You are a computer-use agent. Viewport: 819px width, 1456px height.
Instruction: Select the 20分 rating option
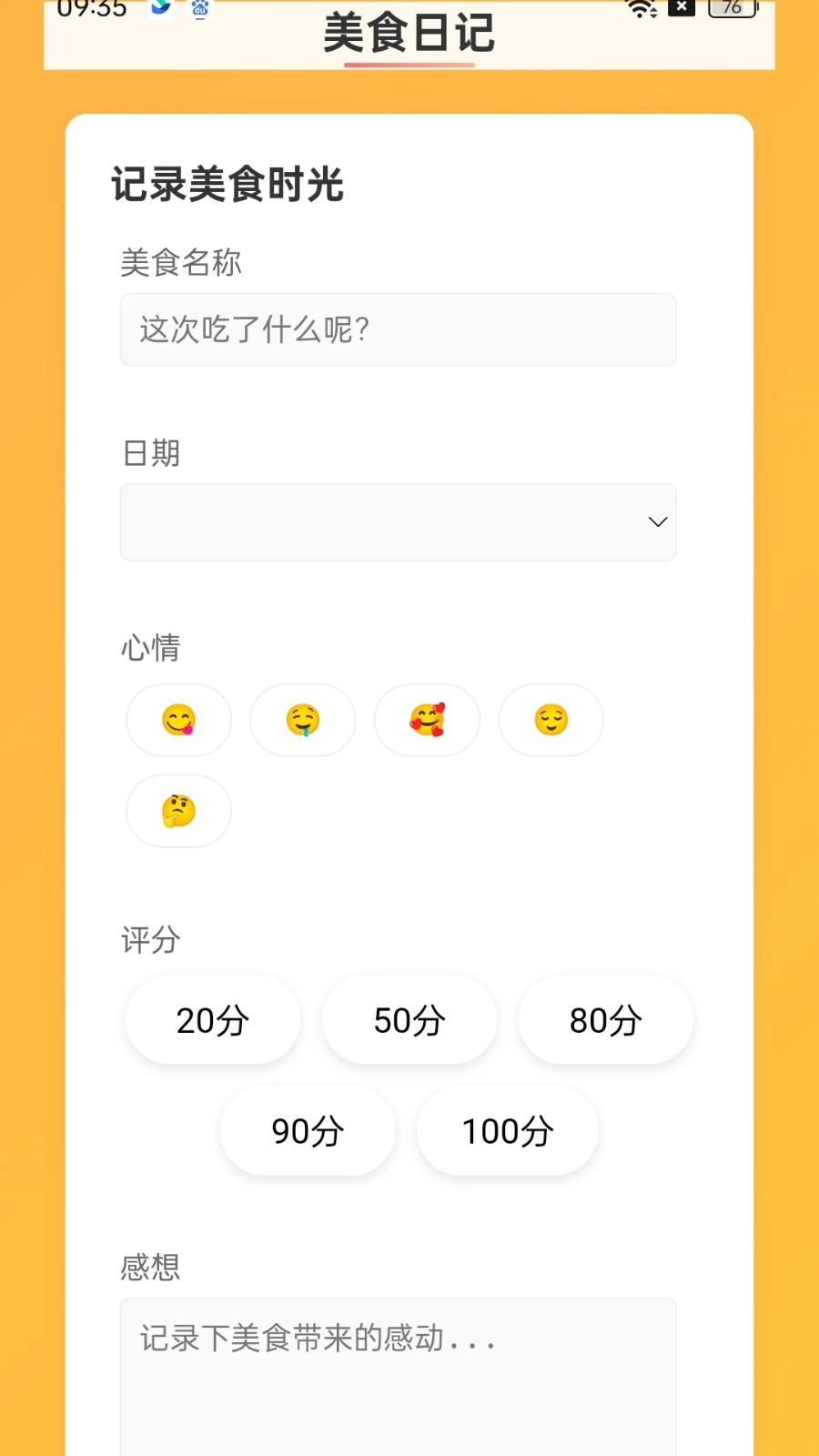(x=212, y=1020)
